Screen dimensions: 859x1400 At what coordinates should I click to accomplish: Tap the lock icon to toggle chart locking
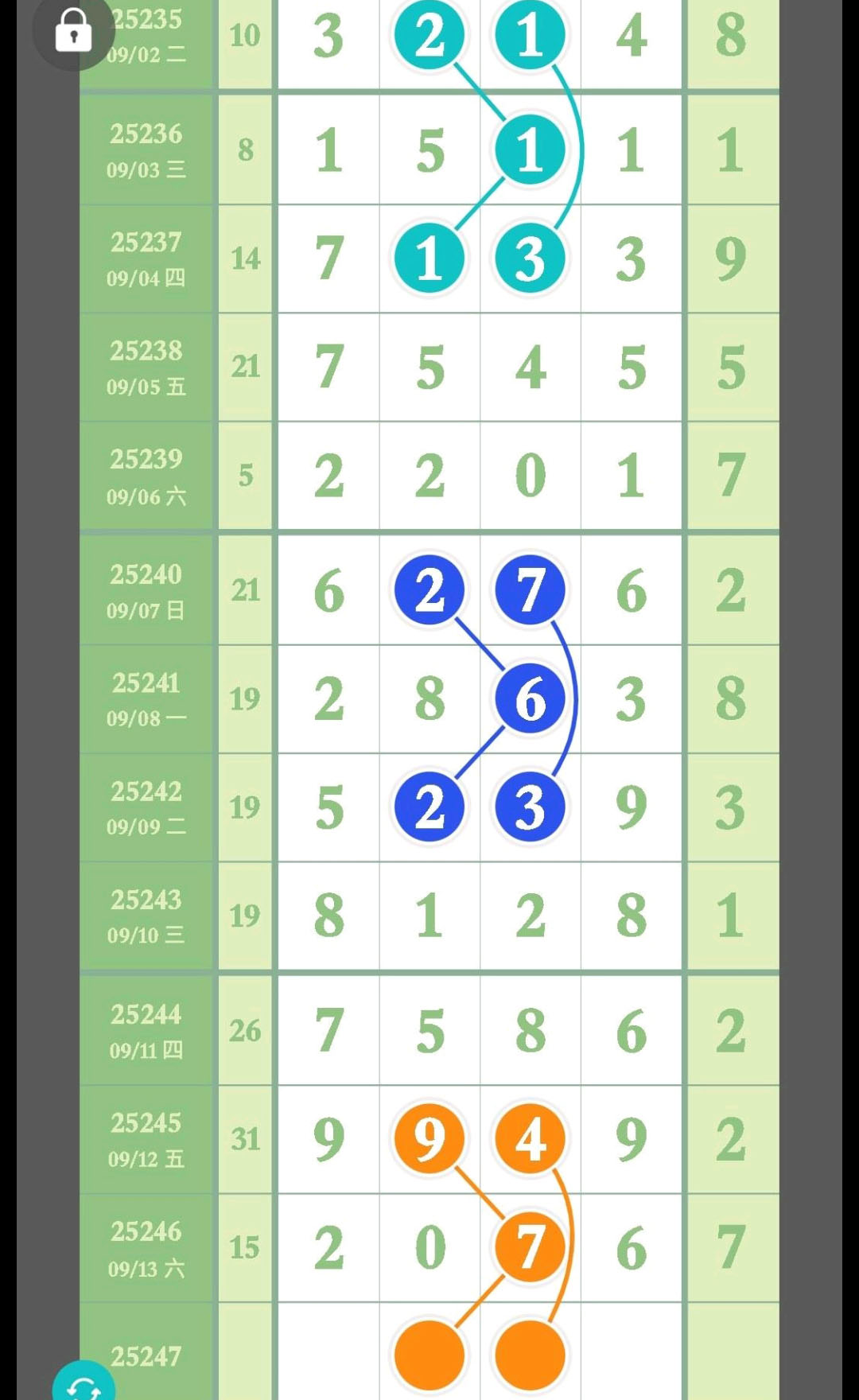tap(73, 30)
